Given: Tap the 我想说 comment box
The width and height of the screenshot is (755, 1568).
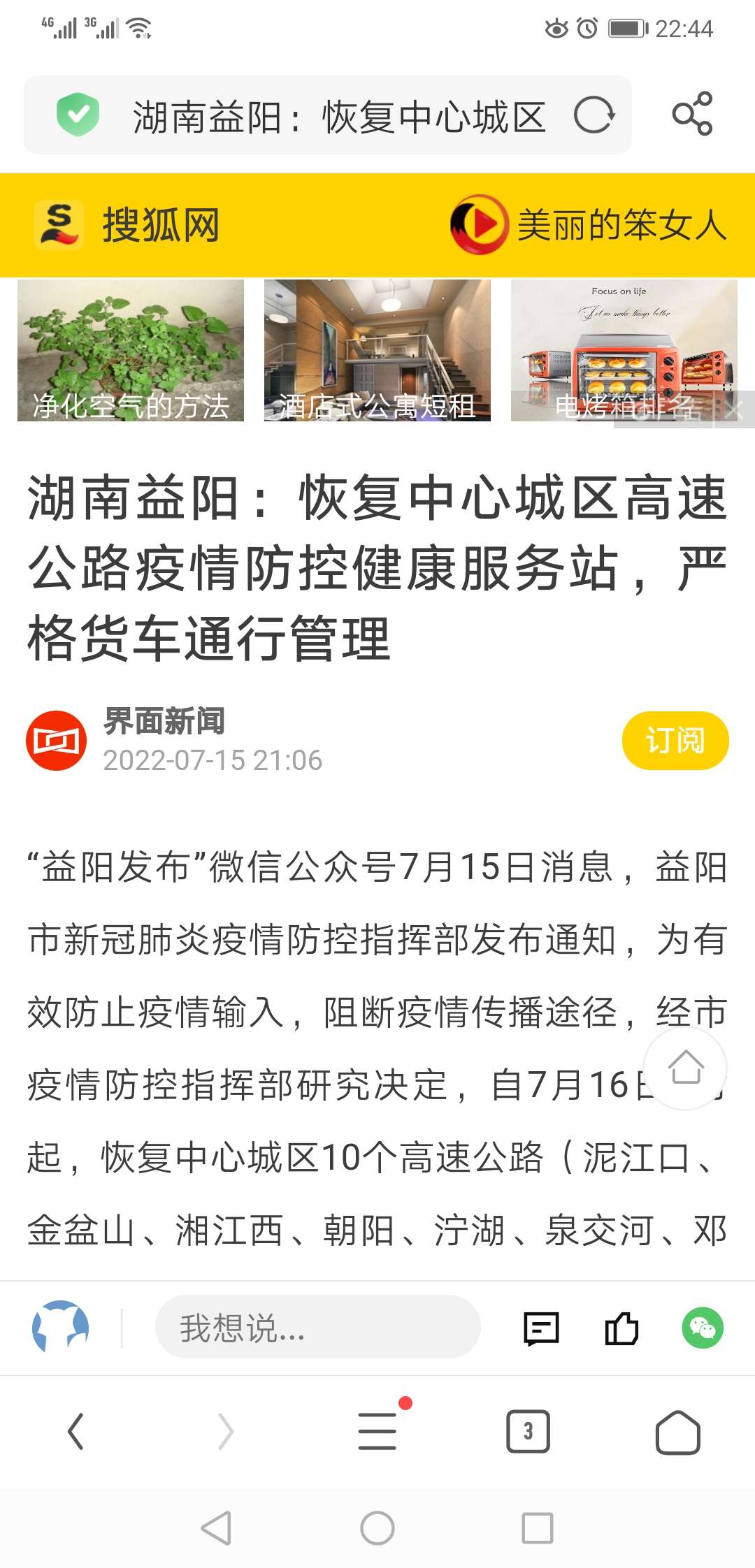Looking at the screenshot, I should pos(318,1328).
